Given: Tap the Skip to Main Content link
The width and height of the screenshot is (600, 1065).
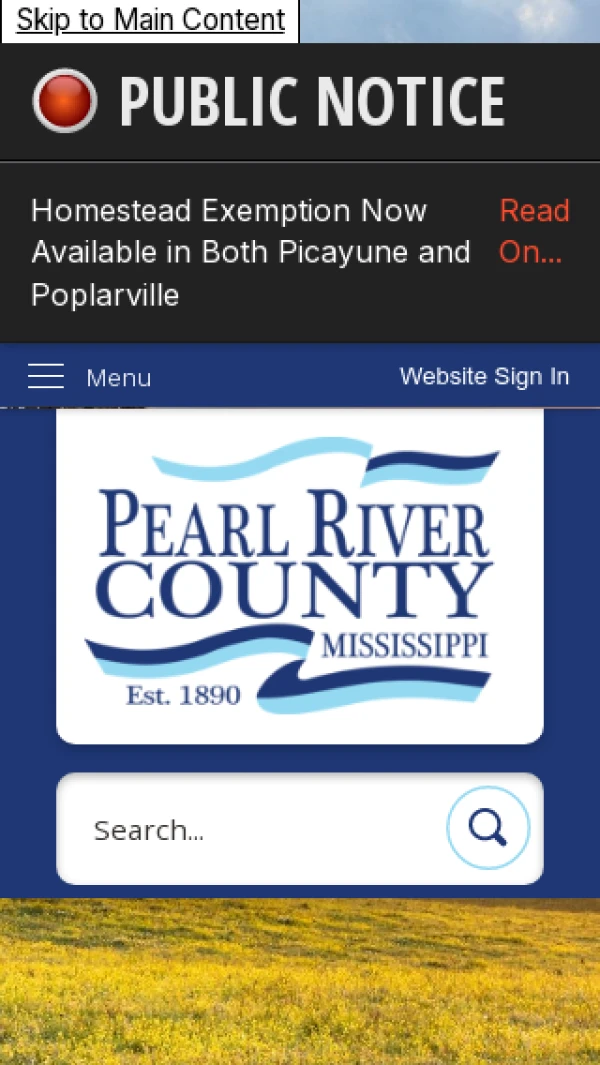Looking at the screenshot, I should [150, 20].
